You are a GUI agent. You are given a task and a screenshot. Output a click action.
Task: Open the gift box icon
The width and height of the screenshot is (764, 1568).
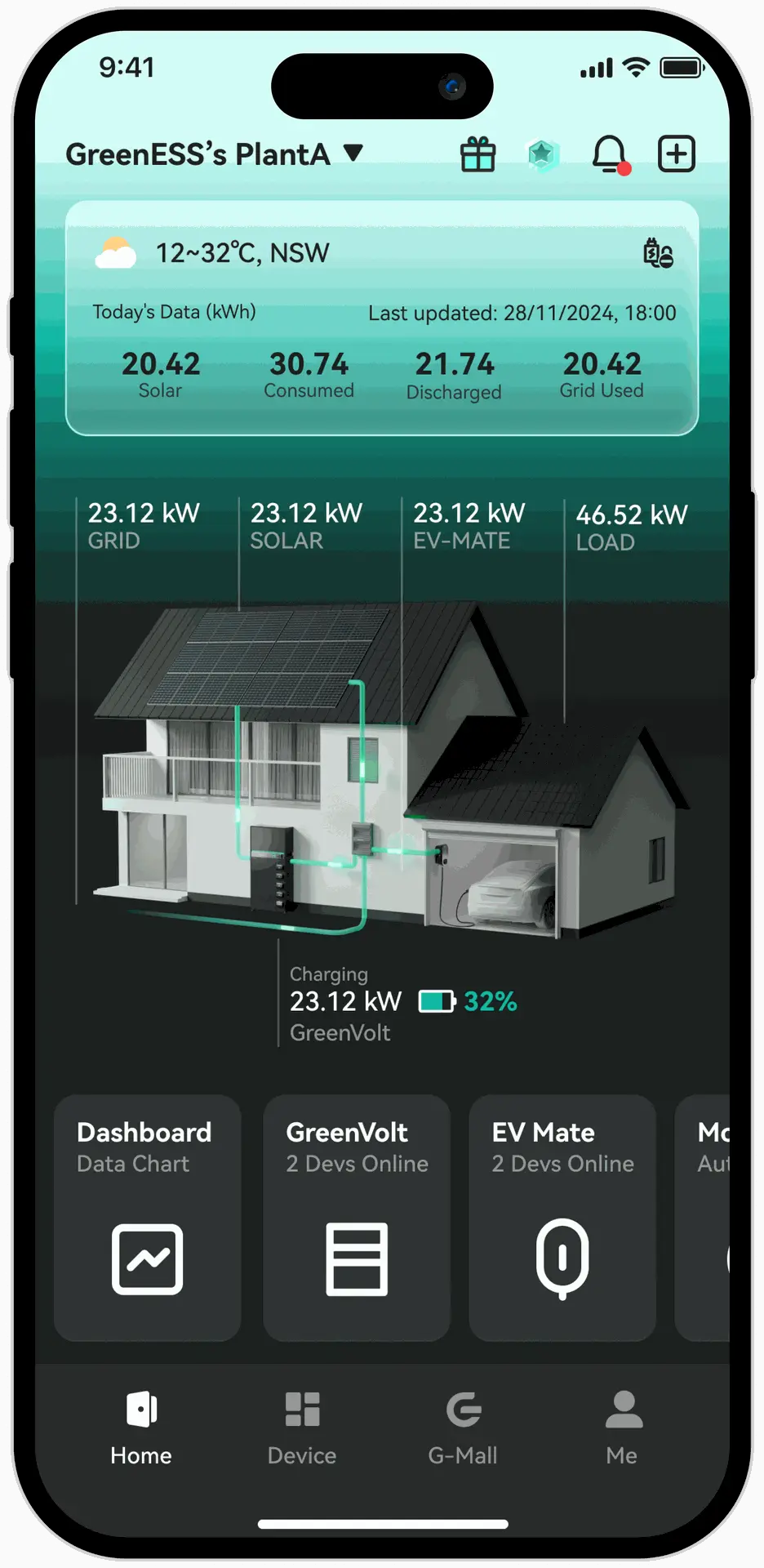pyautogui.click(x=477, y=154)
